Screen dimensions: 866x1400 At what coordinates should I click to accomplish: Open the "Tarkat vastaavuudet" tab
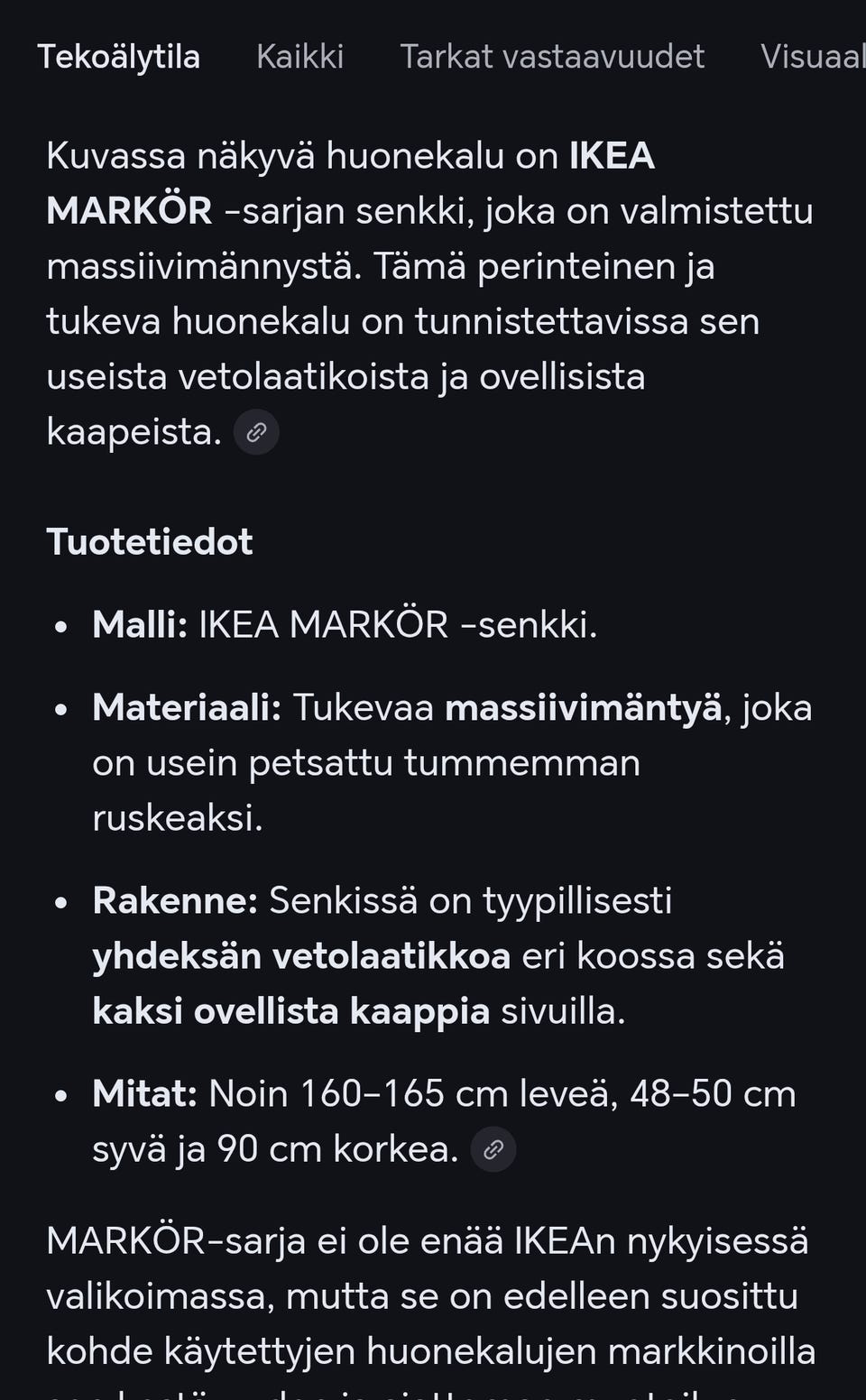click(x=553, y=56)
